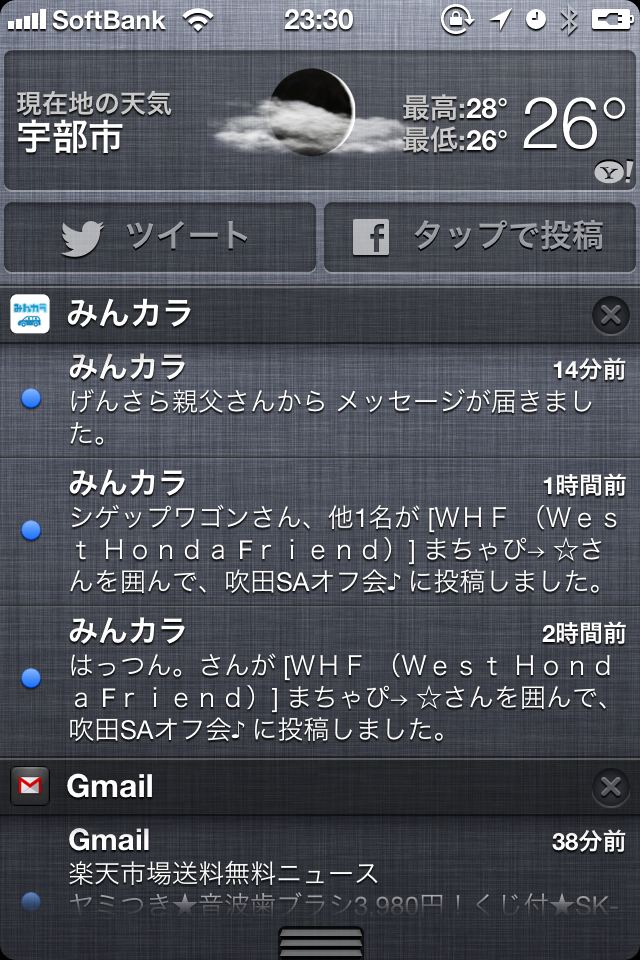
Task: Tap the Notification Center grabber handle
Action: 320,942
